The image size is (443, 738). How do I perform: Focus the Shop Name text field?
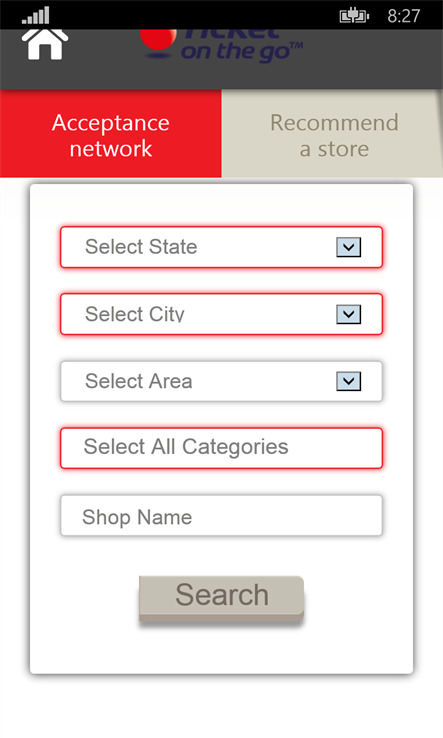221,515
